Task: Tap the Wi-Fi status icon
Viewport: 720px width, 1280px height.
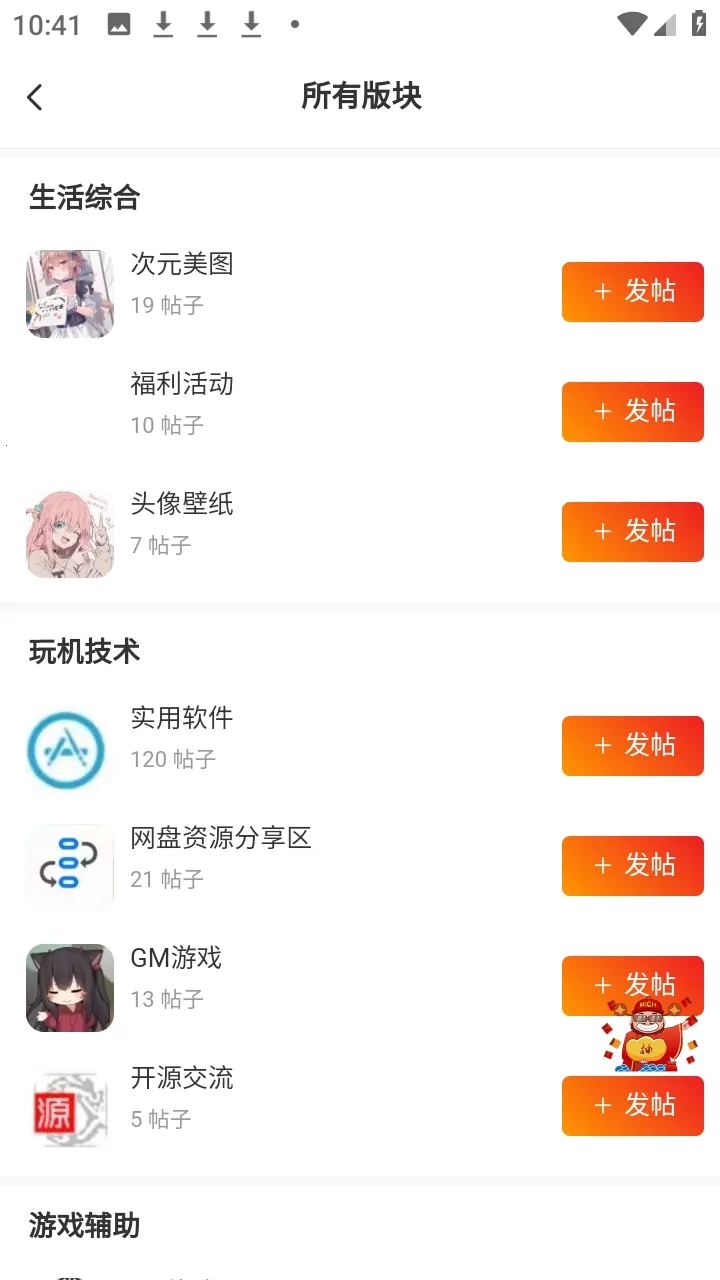Action: point(632,25)
